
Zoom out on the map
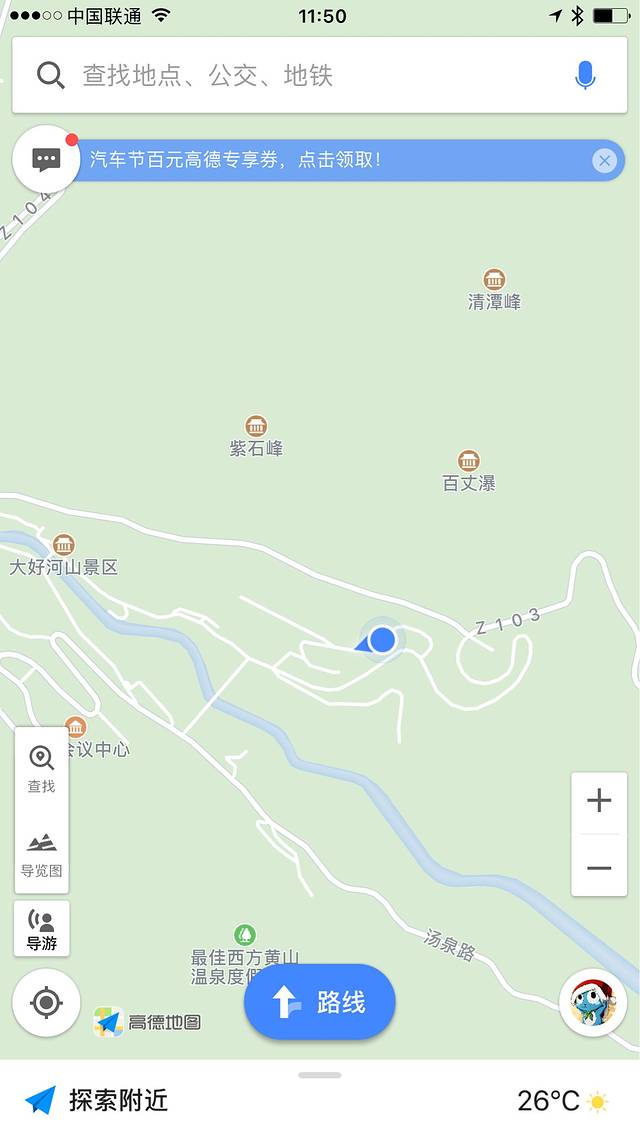coord(599,867)
